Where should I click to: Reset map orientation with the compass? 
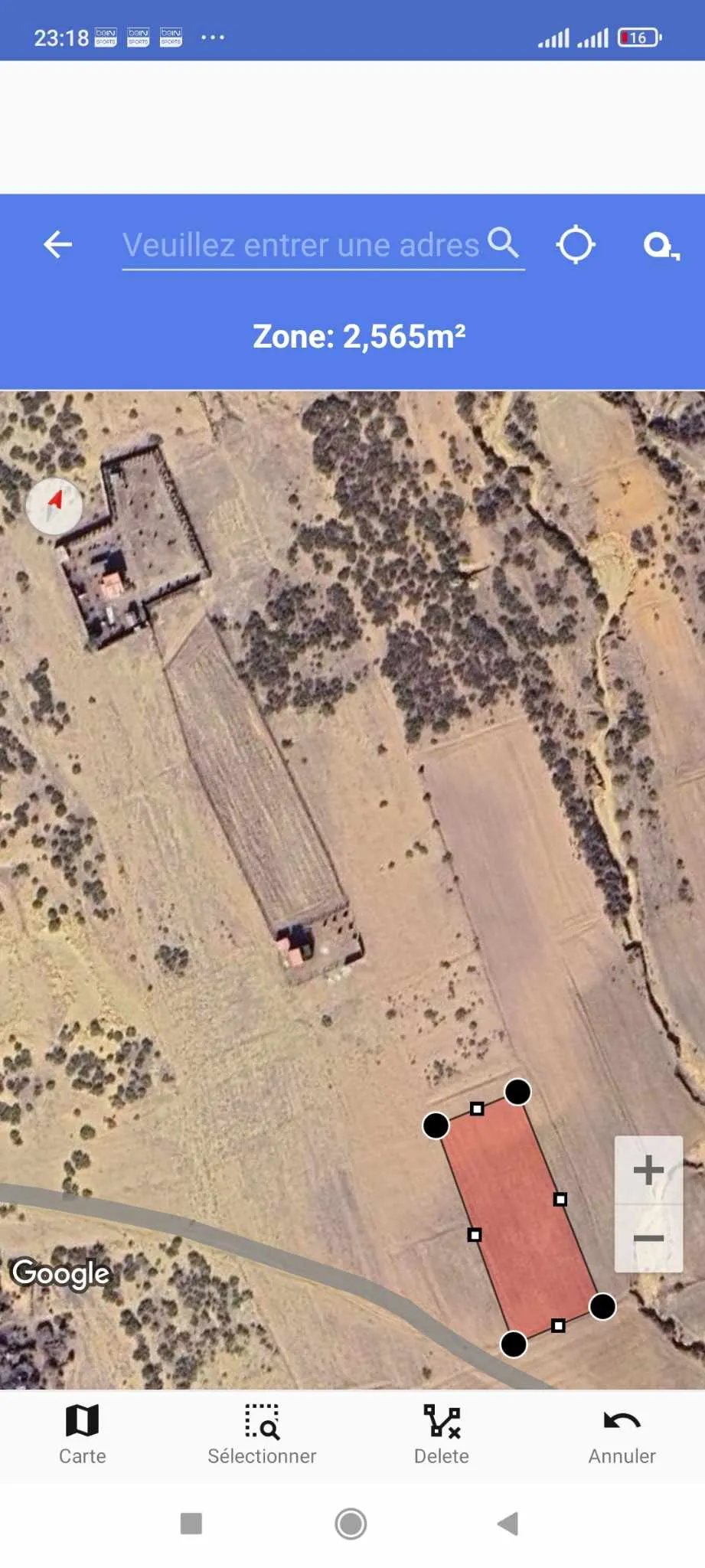54,506
